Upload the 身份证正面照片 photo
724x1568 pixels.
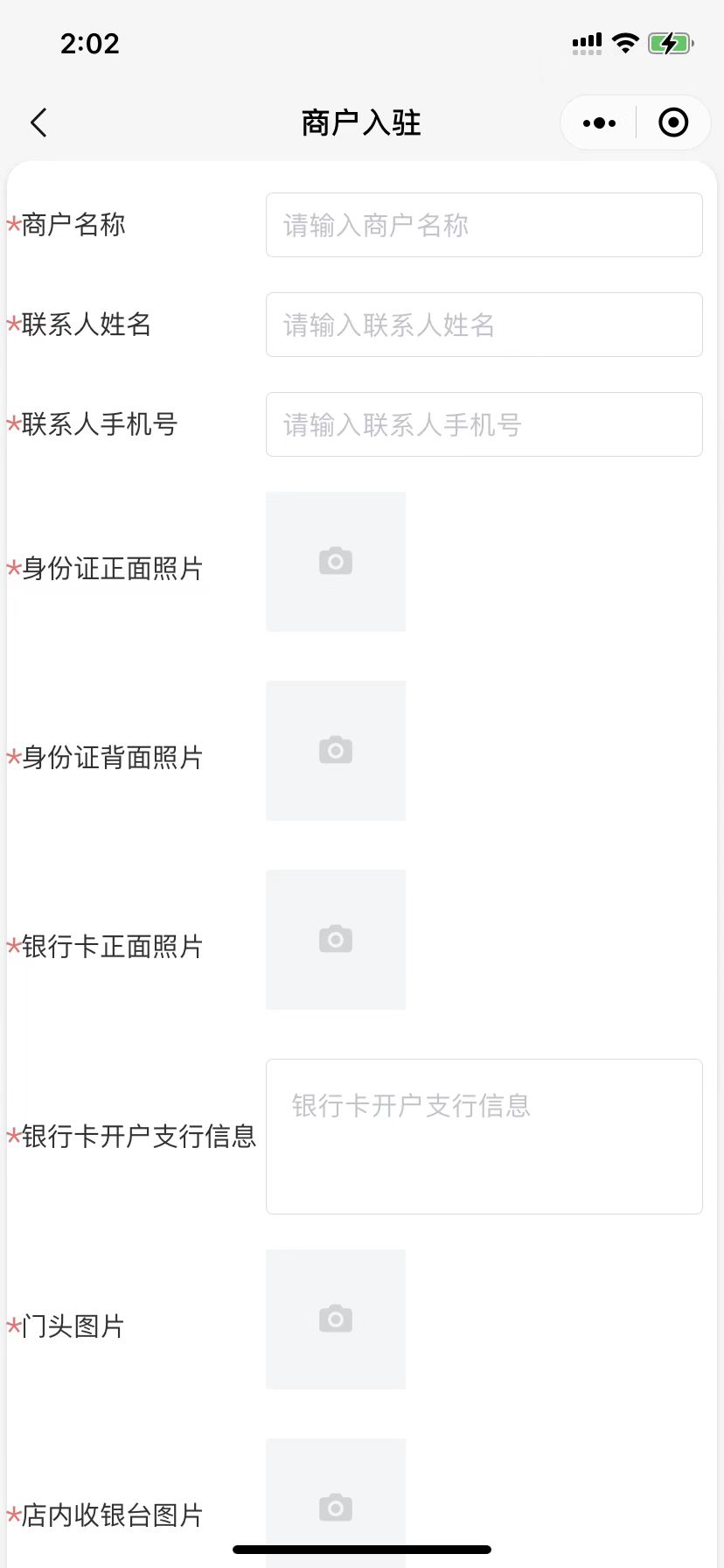click(x=336, y=562)
